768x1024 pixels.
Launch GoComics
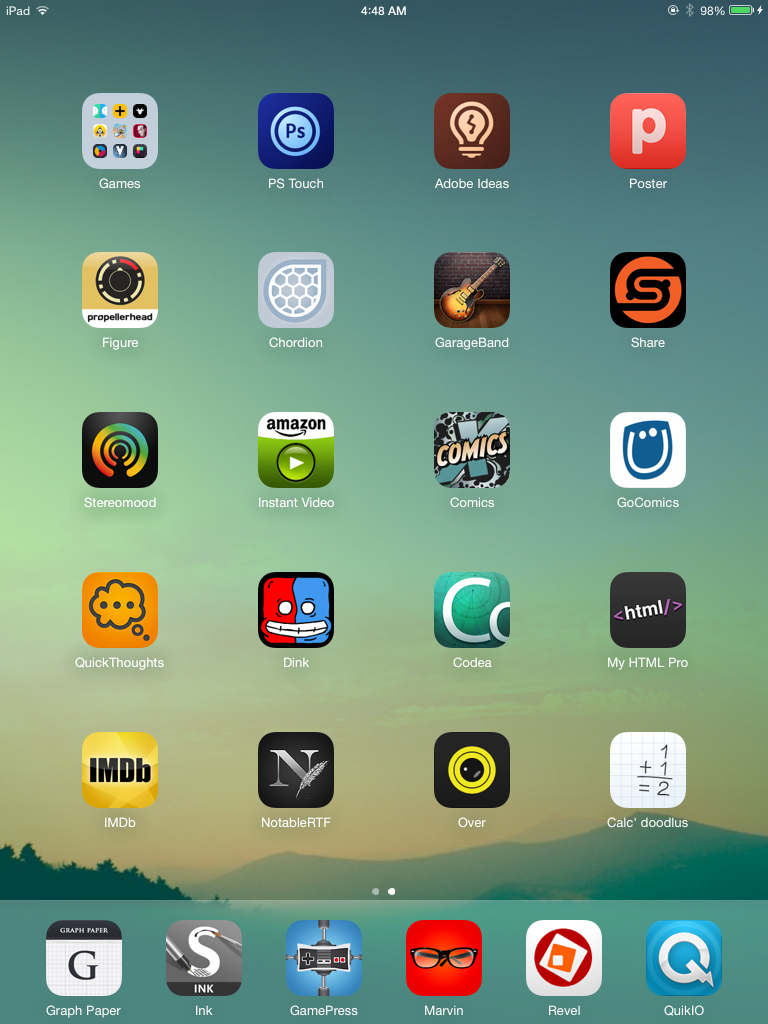648,450
